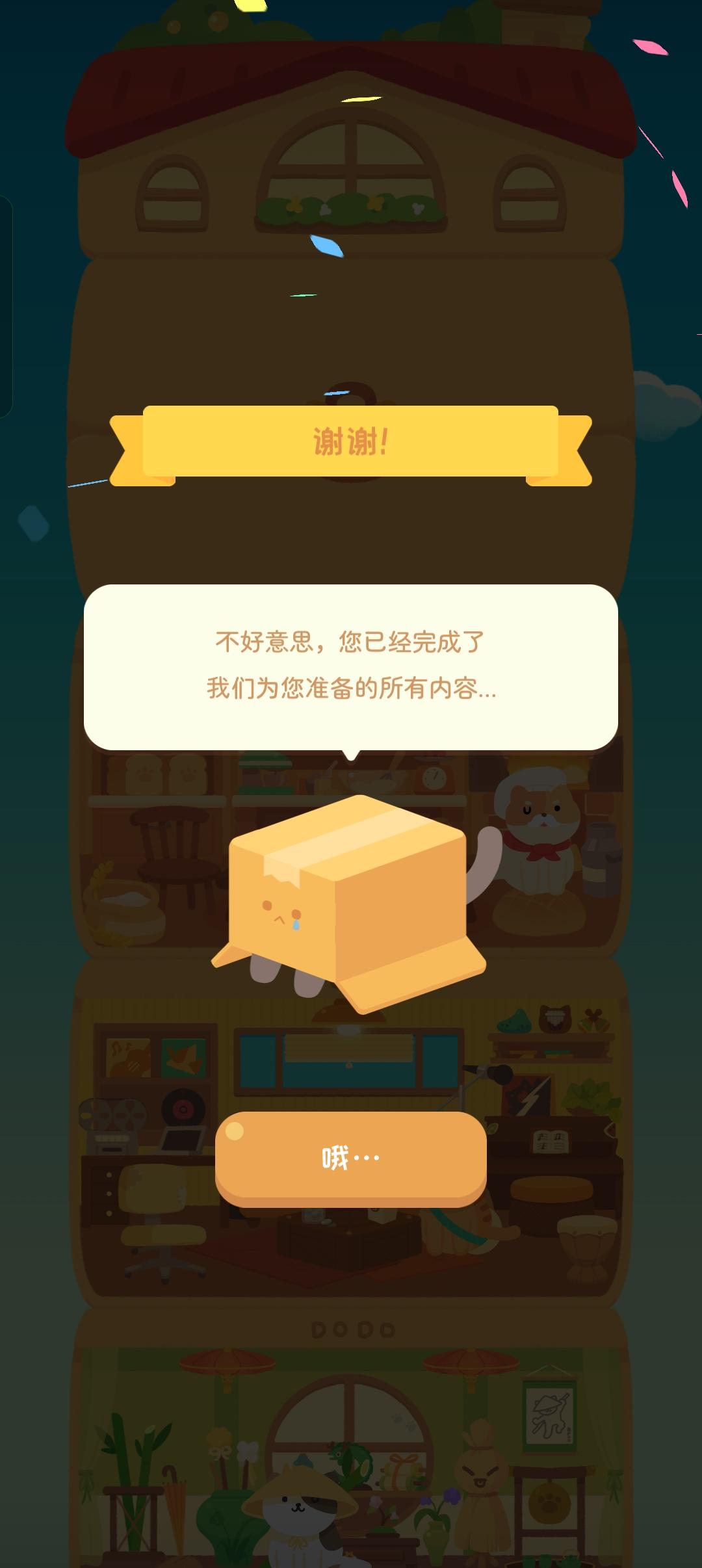The image size is (702, 1568).
Task: Tap the lightning bolt poster
Action: [x=526, y=1093]
